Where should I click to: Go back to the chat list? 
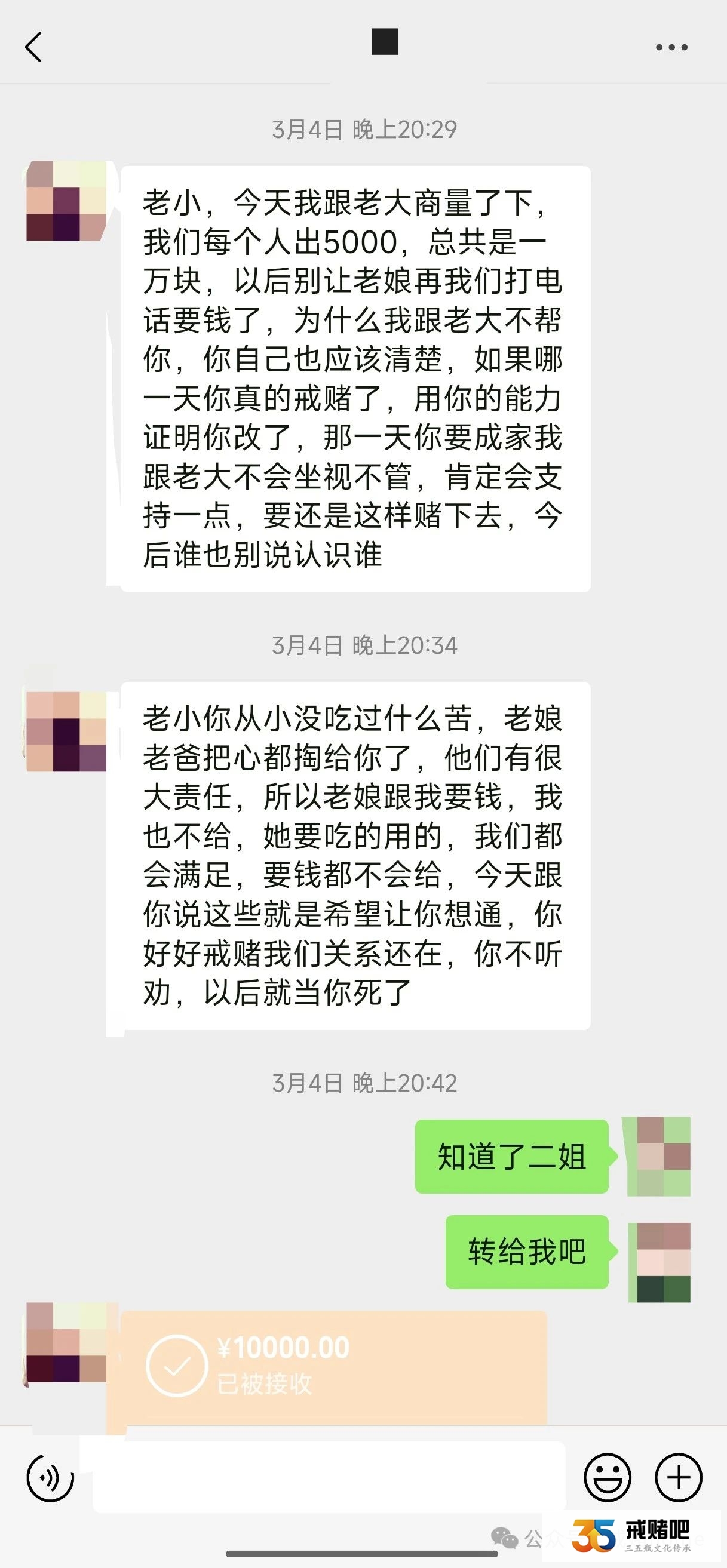pos(33,47)
